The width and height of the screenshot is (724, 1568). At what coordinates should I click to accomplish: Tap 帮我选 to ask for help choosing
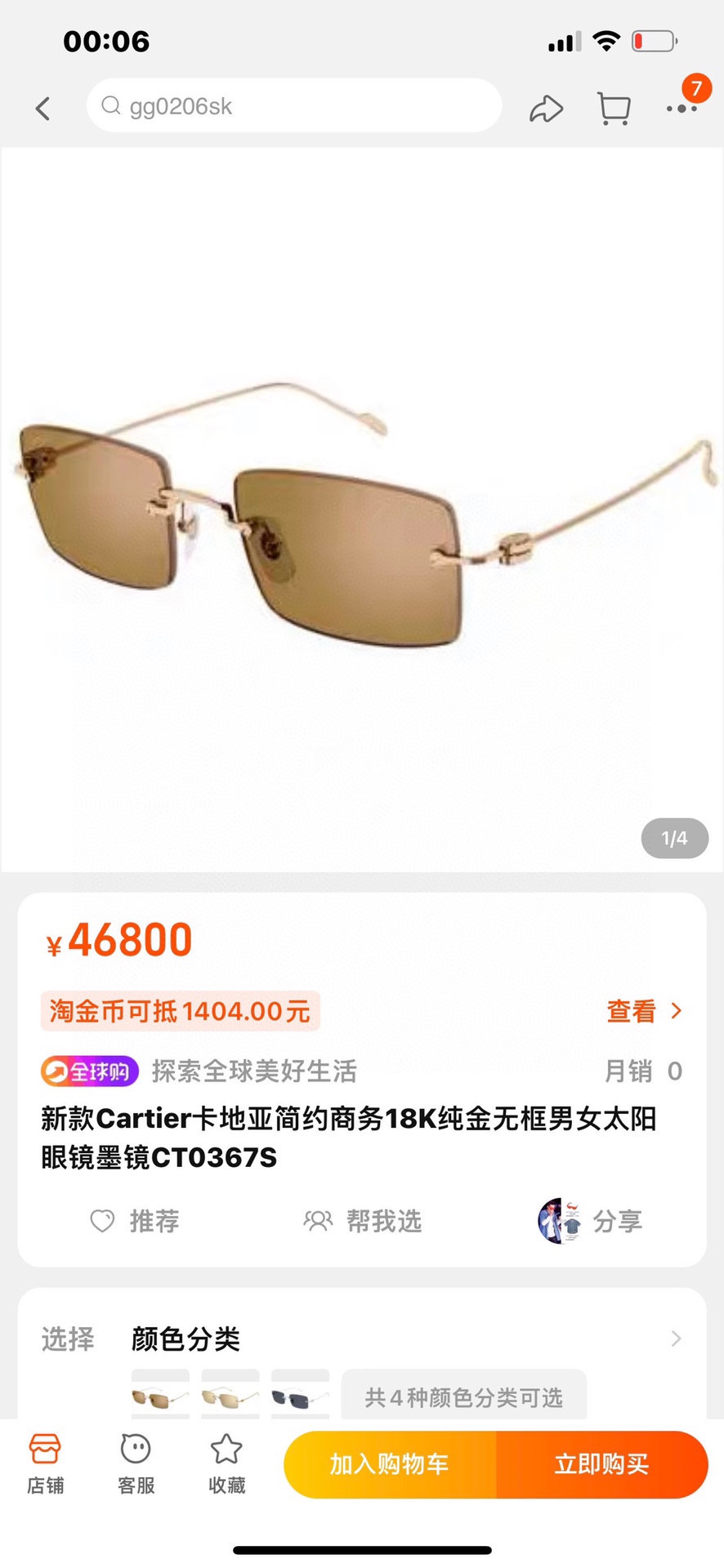pyautogui.click(x=363, y=1221)
